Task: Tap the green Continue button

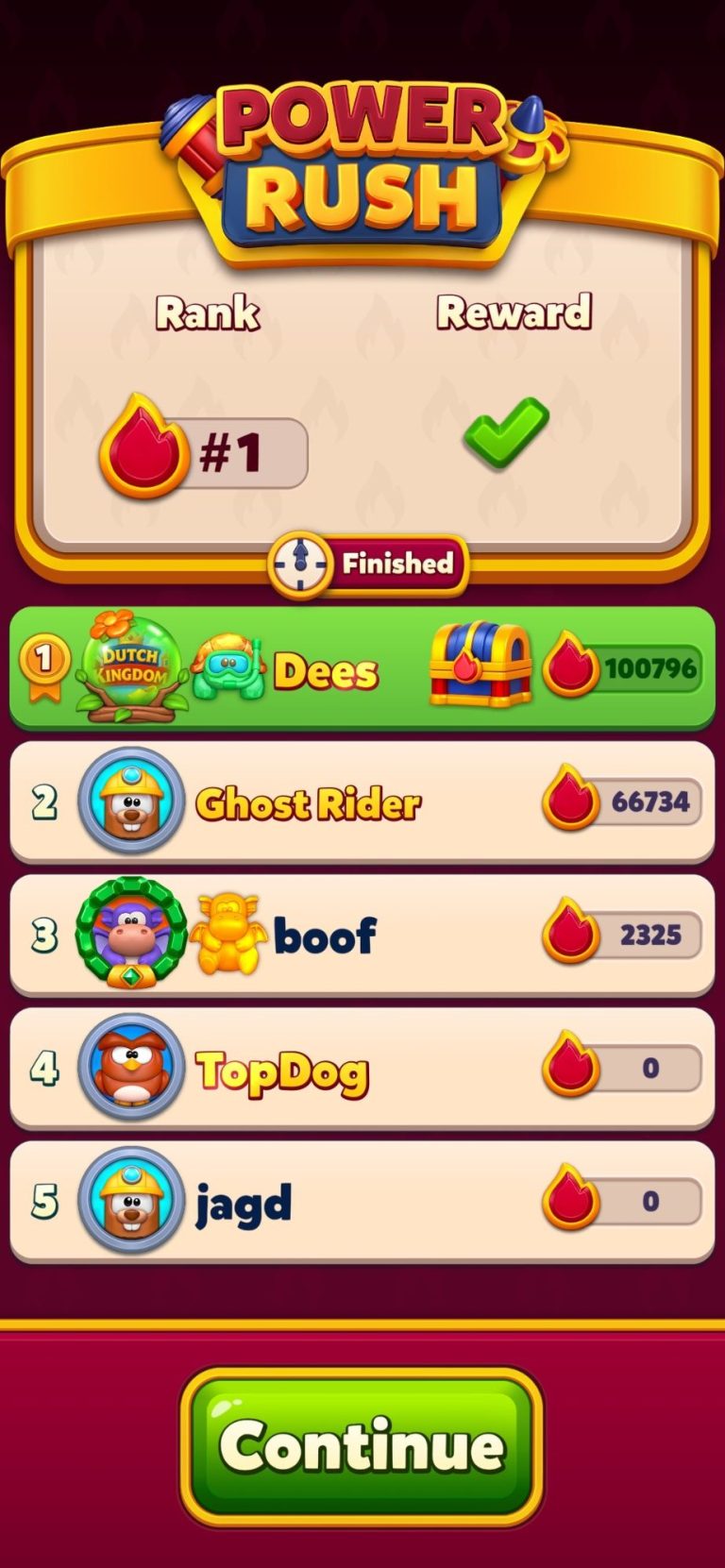Action: 362,1445
